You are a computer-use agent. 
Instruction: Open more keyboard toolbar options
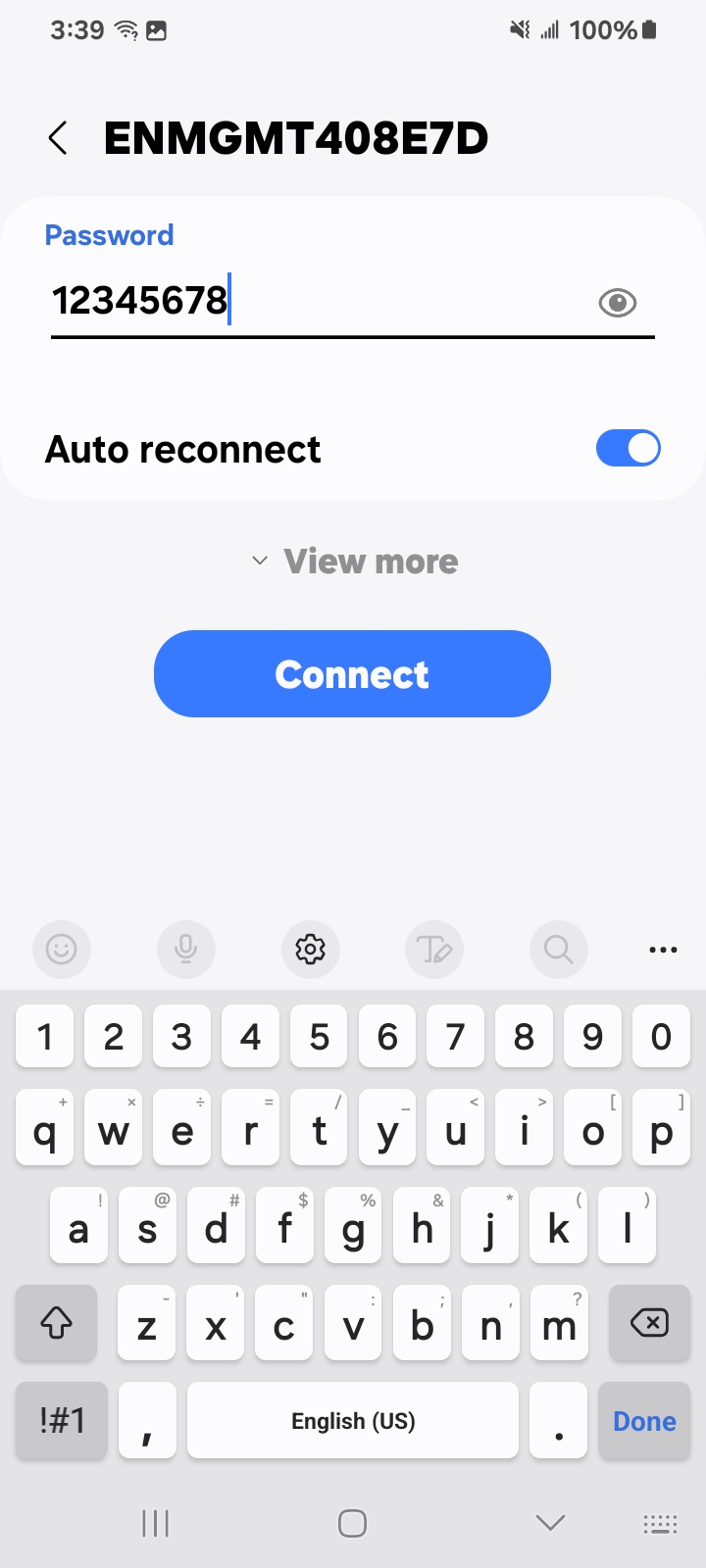(663, 949)
